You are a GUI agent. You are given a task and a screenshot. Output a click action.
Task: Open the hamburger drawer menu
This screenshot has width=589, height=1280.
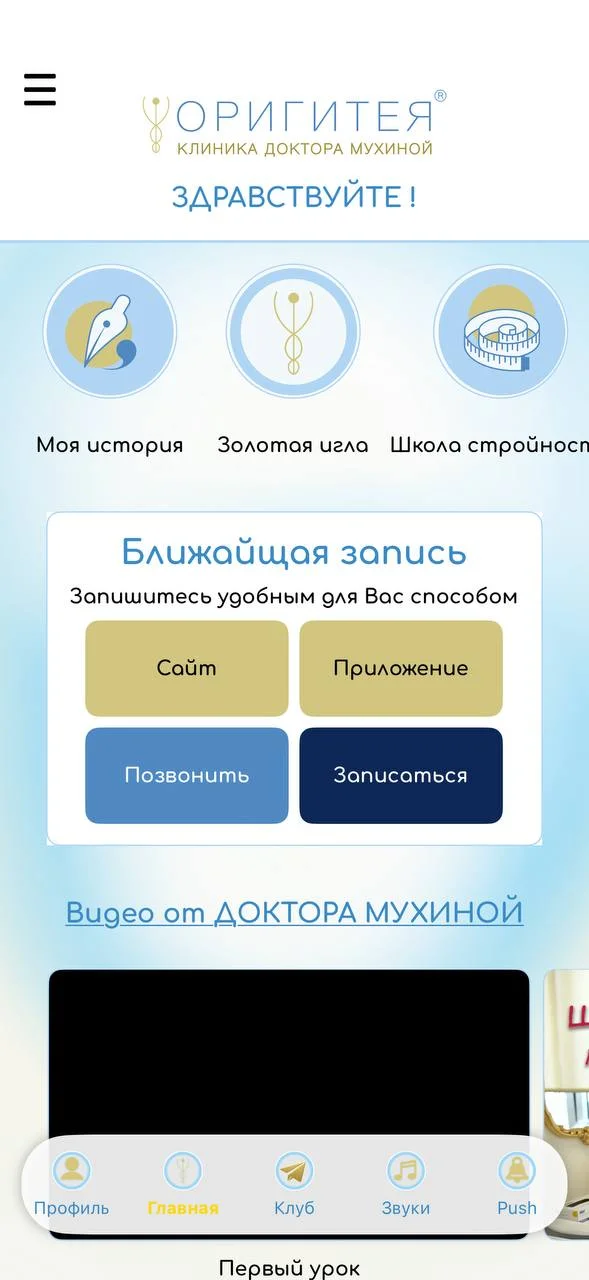(40, 90)
